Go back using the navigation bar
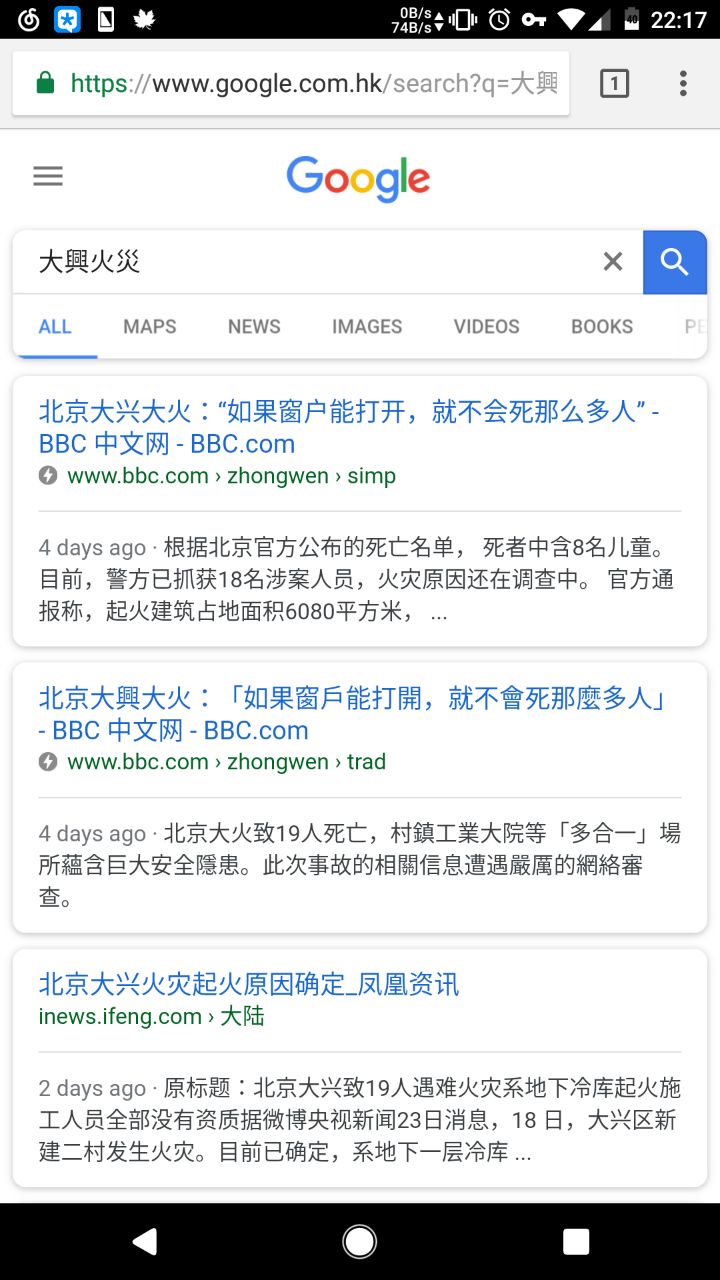The width and height of the screenshot is (720, 1280). tap(145, 1241)
